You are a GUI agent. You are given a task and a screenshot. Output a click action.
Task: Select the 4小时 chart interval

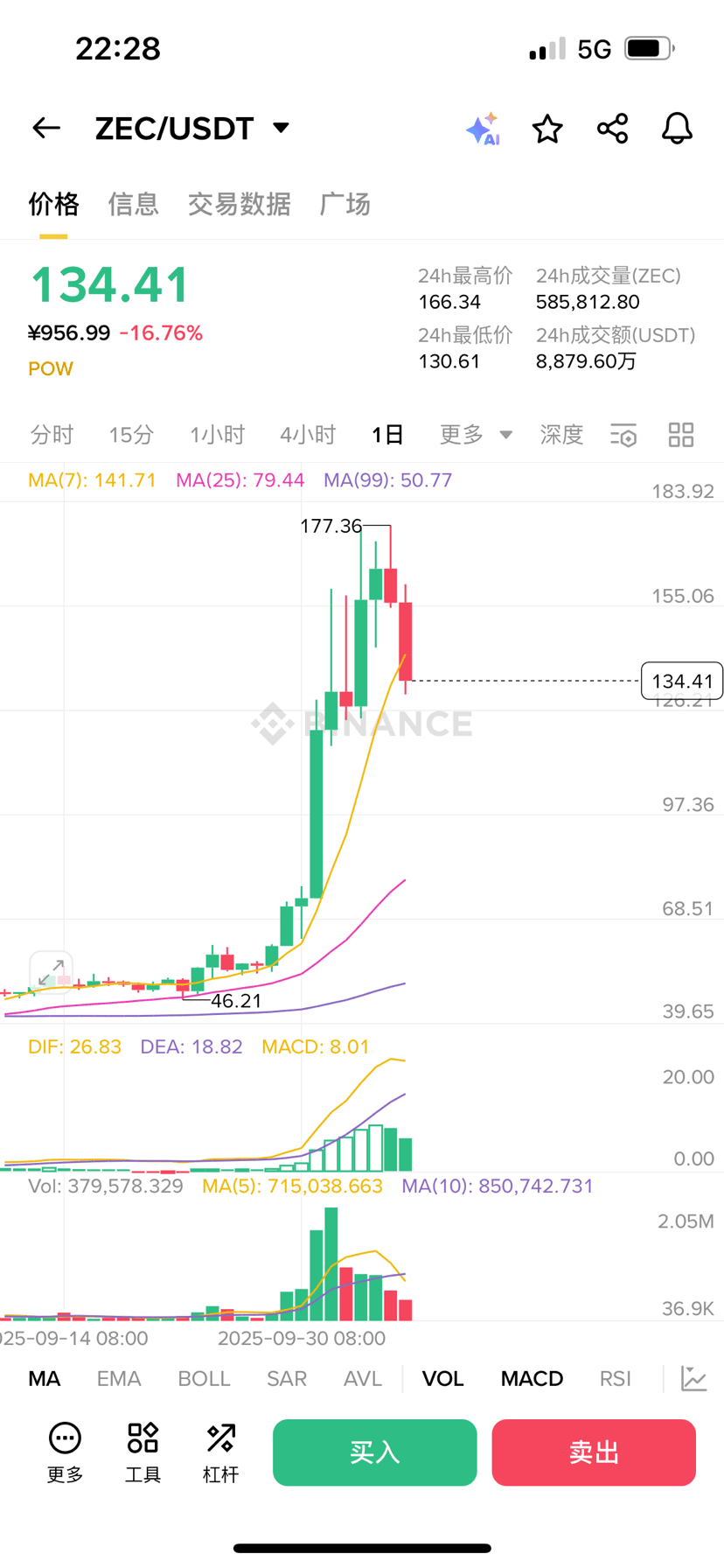pyautogui.click(x=308, y=435)
